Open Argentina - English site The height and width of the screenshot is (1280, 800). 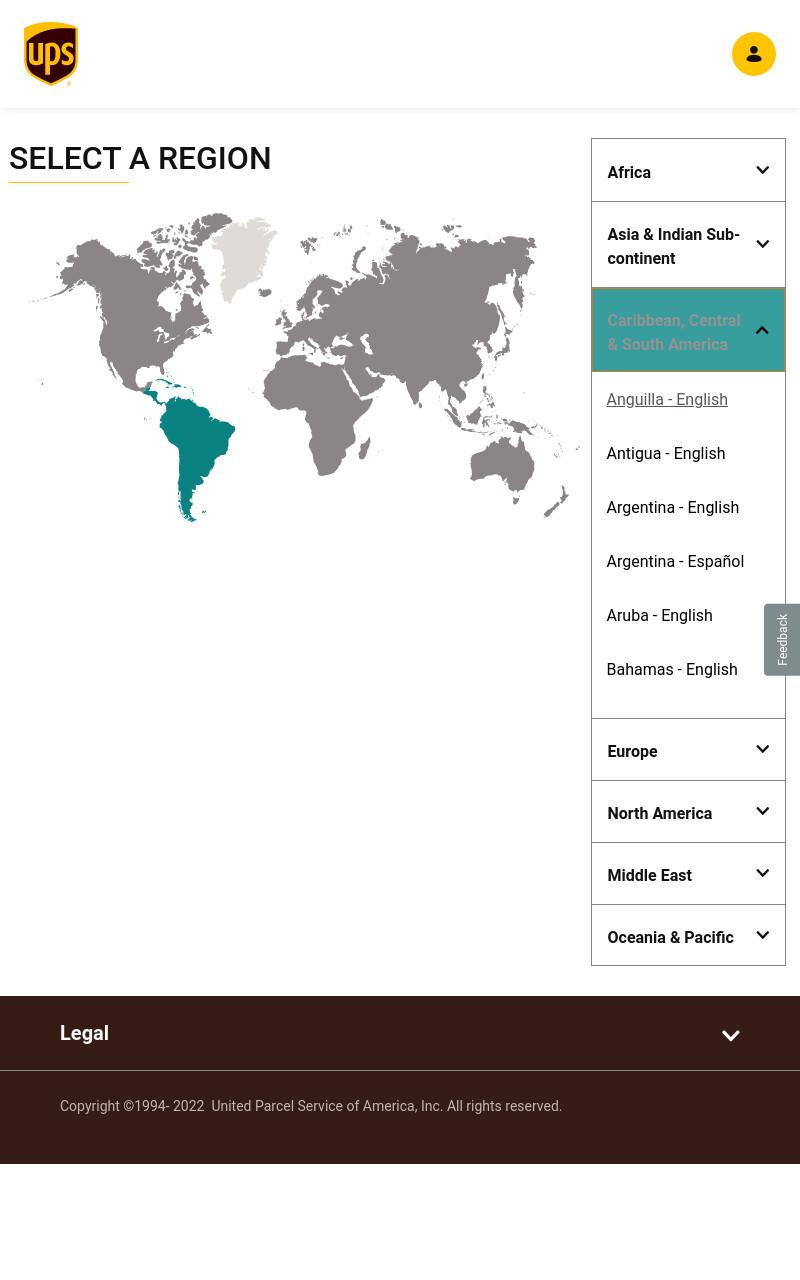tap(673, 507)
